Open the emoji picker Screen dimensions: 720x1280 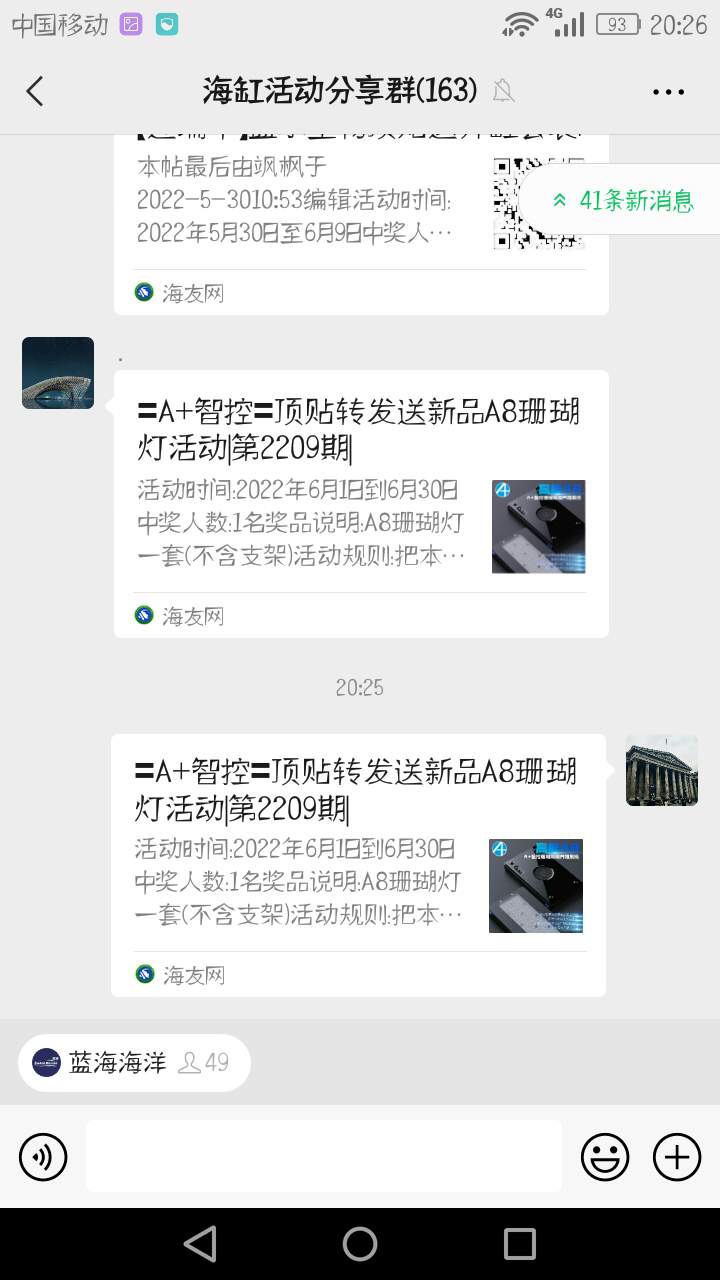(605, 1158)
